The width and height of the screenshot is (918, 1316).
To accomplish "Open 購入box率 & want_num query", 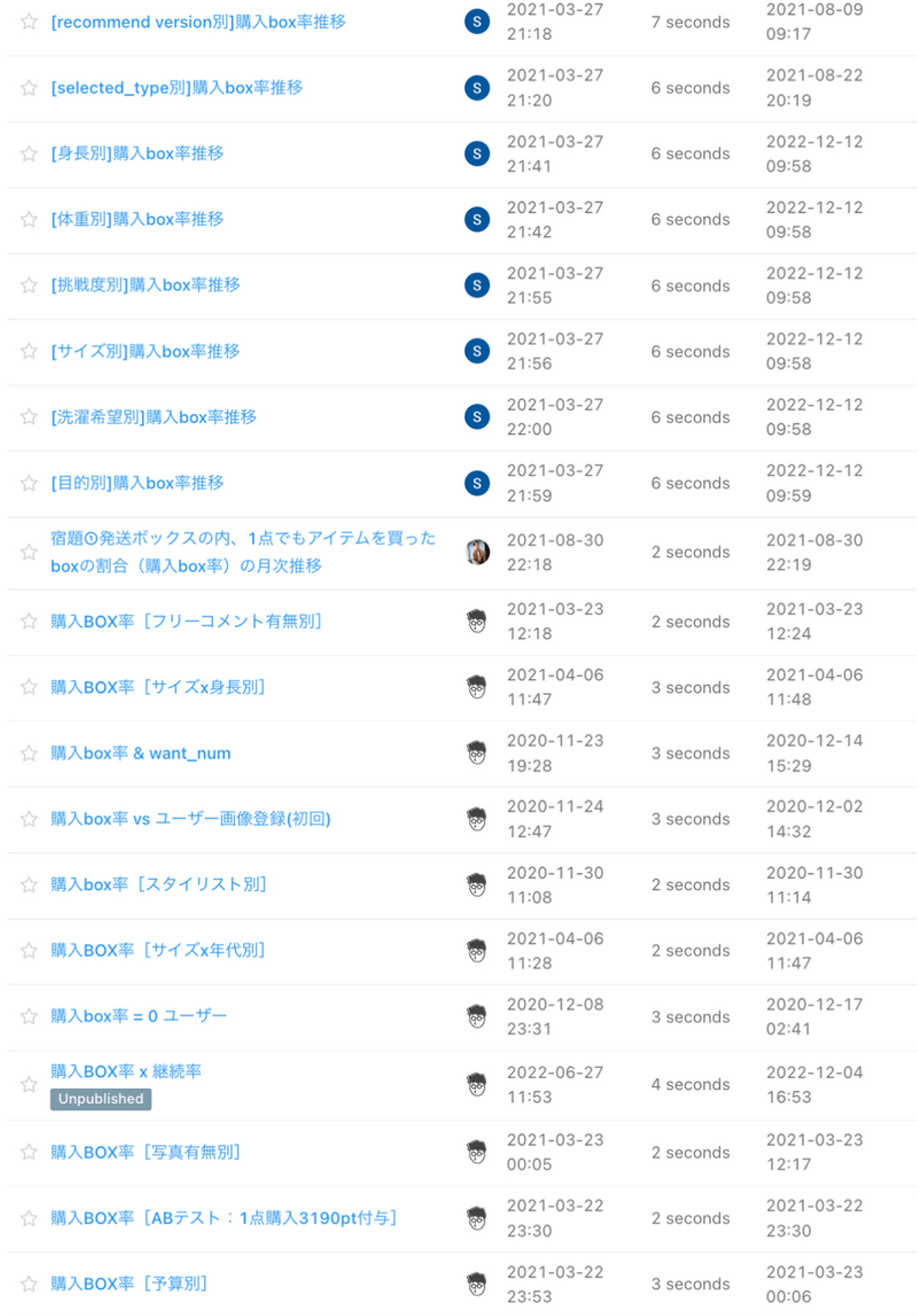I will coord(140,753).
